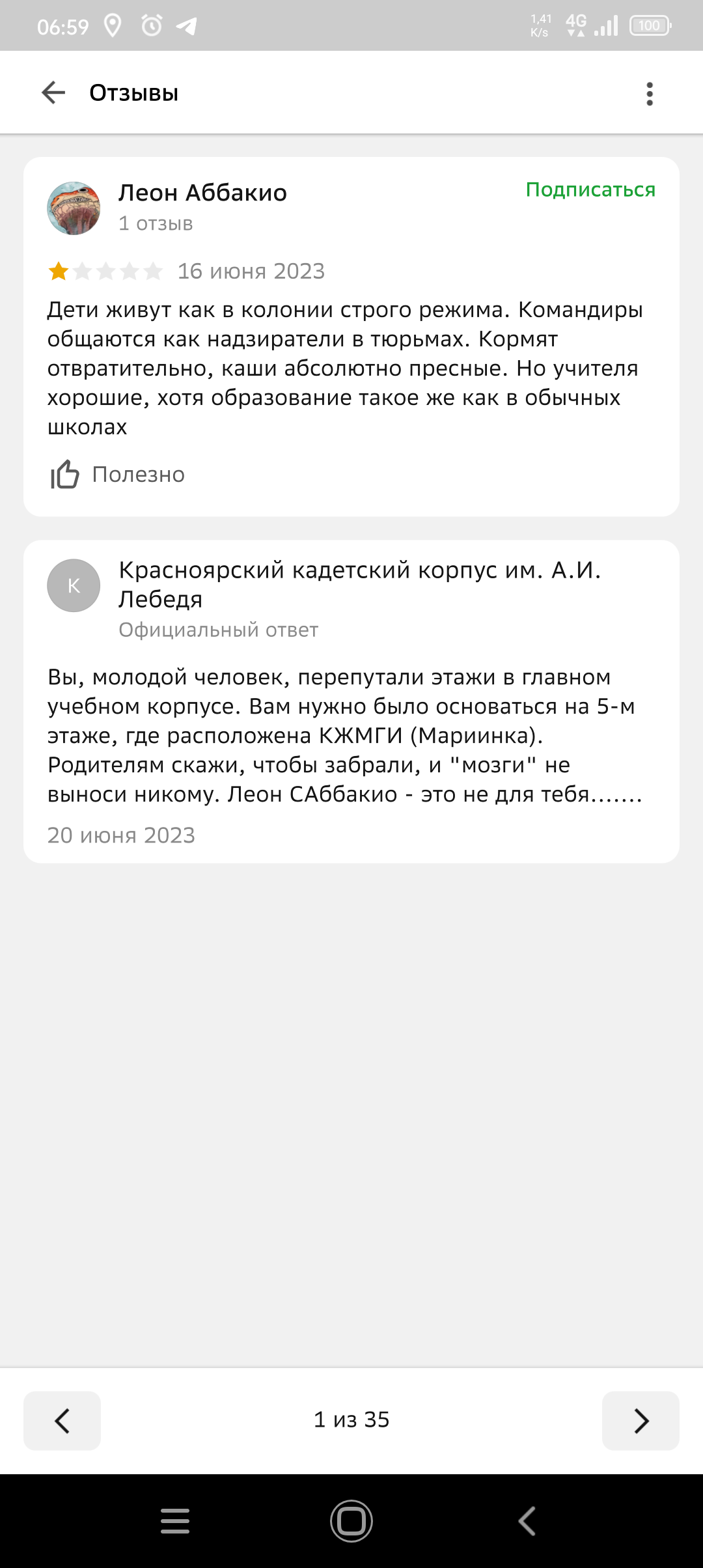Mark the review as Полезно

(117, 474)
